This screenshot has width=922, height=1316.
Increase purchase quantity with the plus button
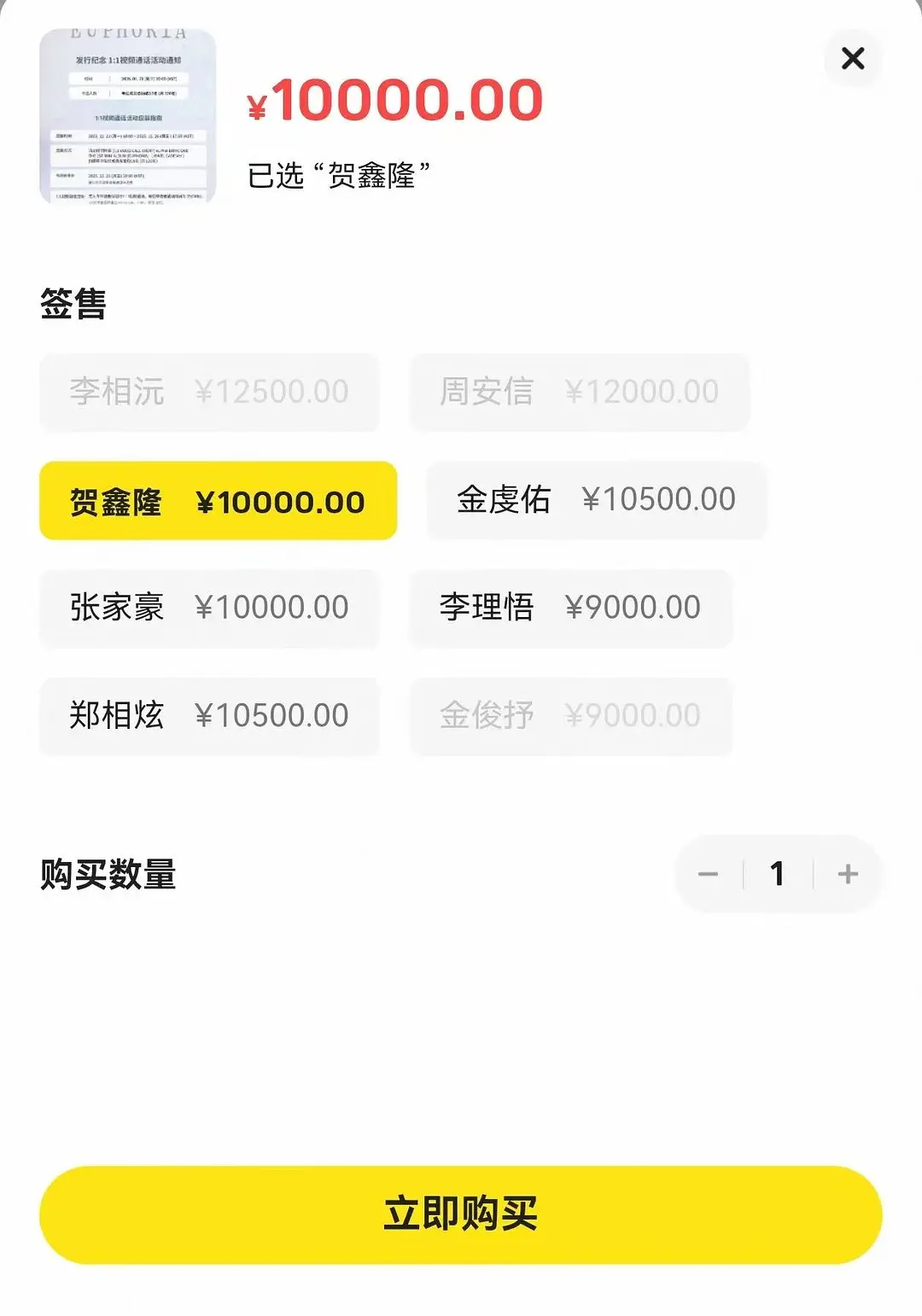coord(848,874)
